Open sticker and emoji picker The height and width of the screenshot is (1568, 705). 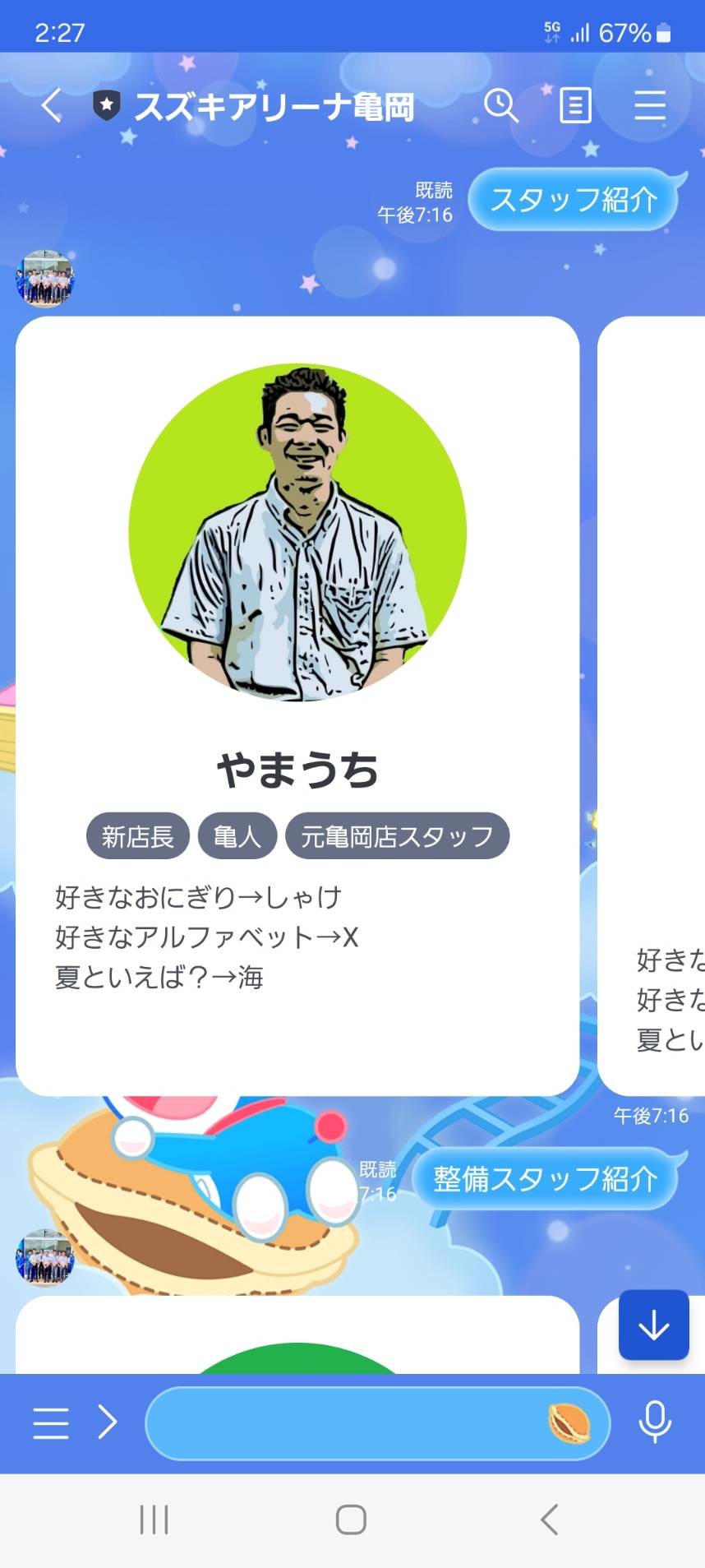(569, 1423)
